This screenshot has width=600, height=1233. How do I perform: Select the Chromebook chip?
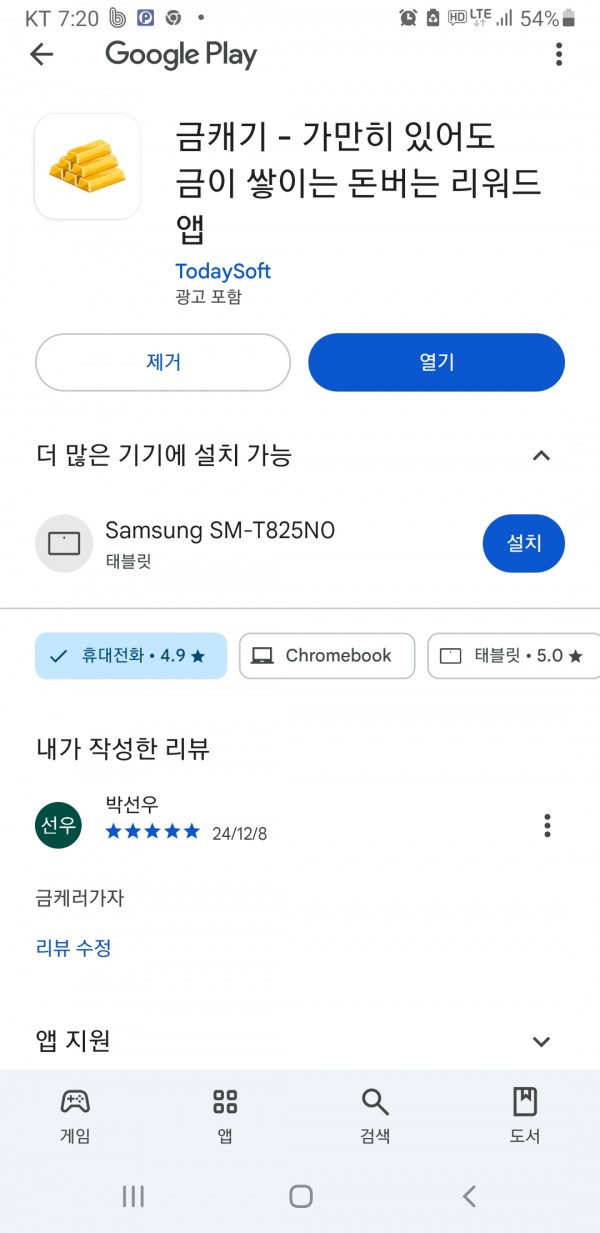(x=327, y=656)
